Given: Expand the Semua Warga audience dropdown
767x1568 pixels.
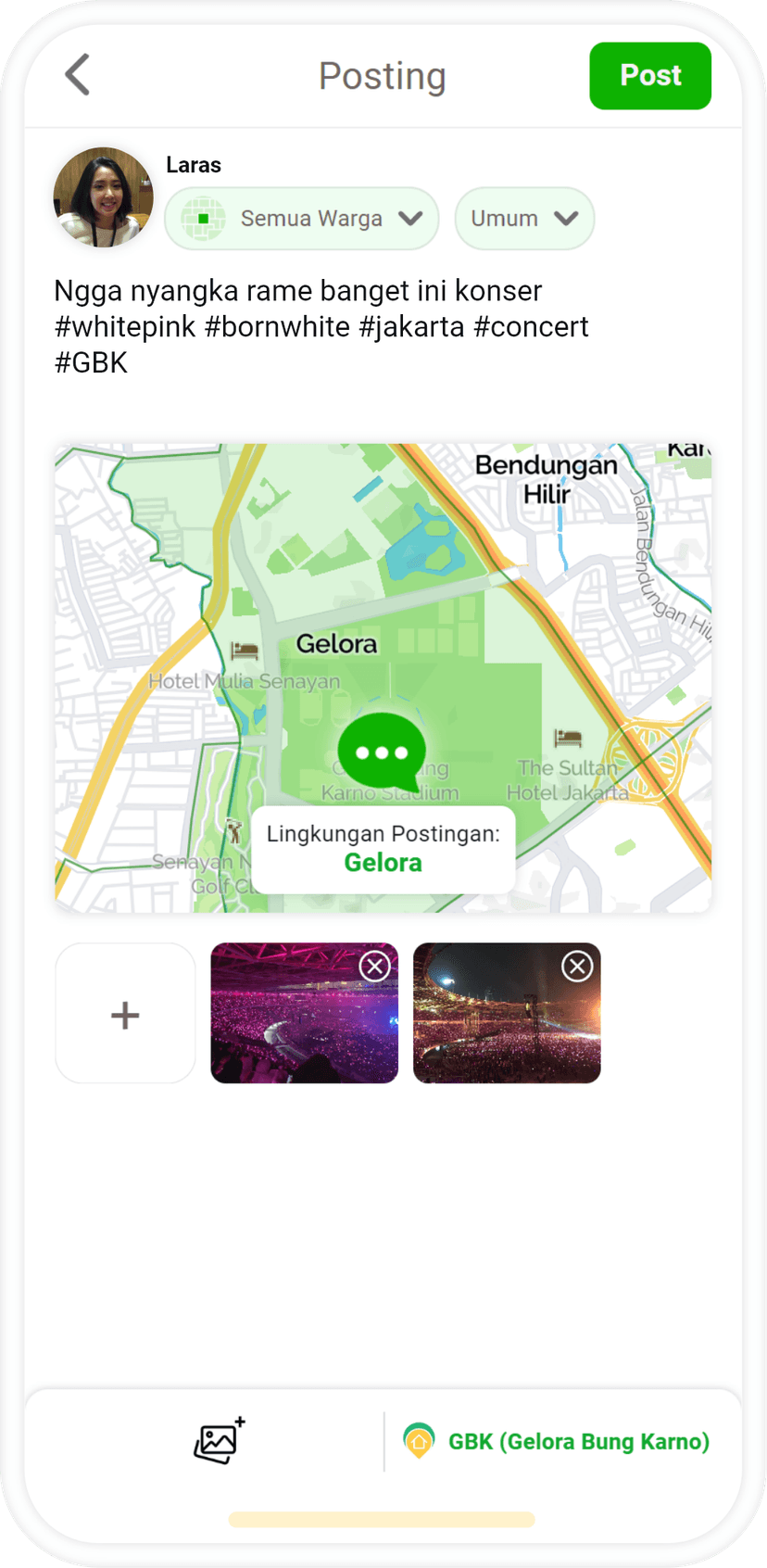Looking at the screenshot, I should click(x=302, y=219).
